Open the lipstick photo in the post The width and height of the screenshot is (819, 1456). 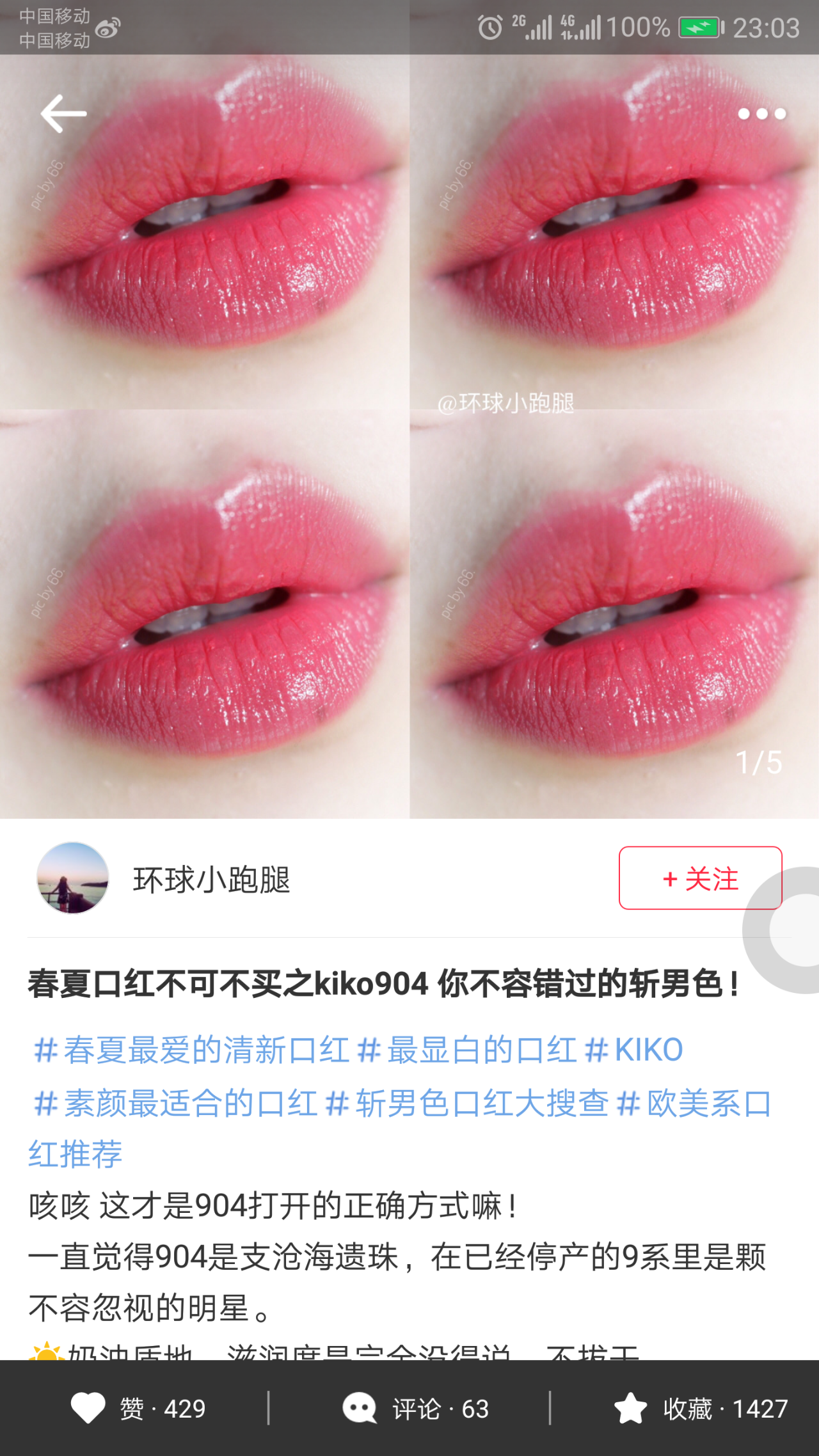click(x=409, y=448)
